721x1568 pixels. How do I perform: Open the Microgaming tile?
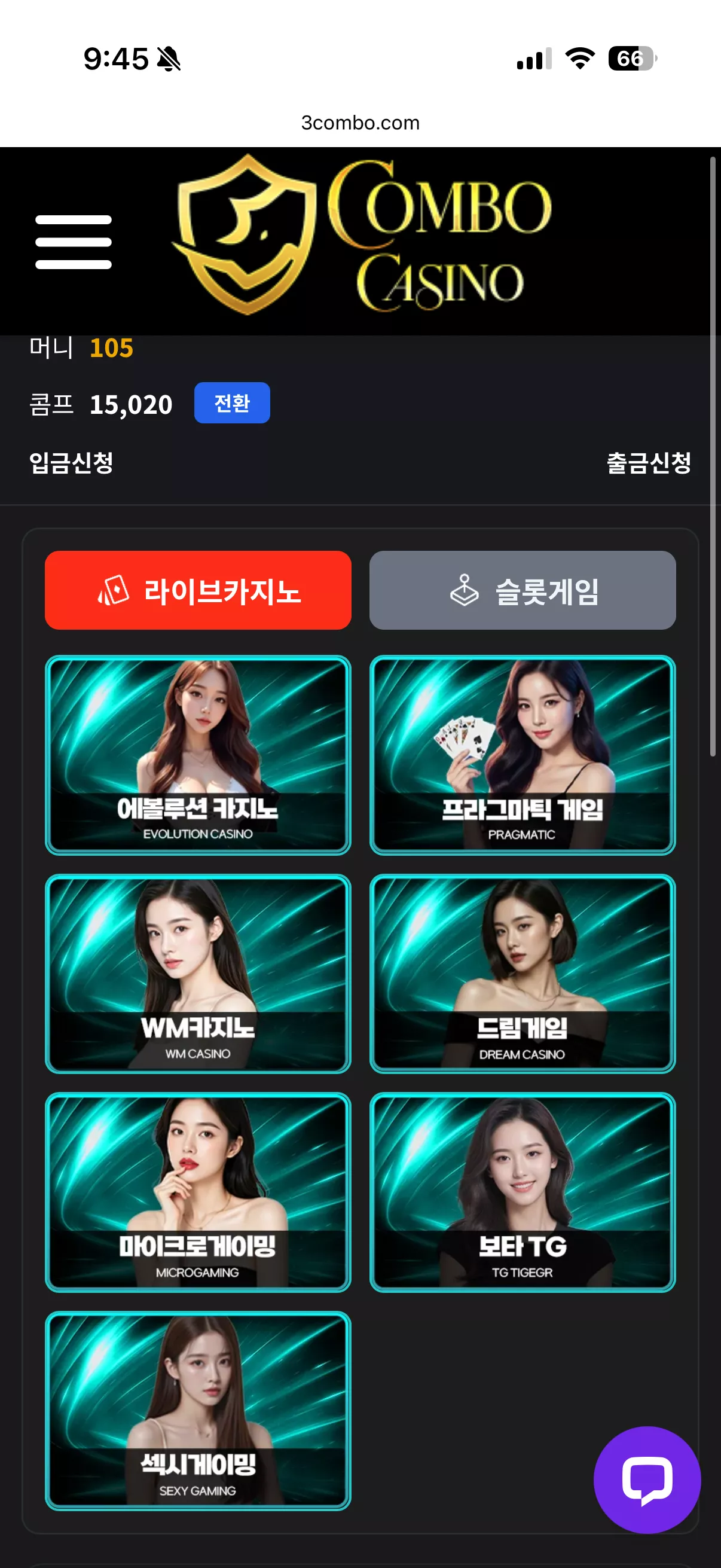[x=198, y=1192]
